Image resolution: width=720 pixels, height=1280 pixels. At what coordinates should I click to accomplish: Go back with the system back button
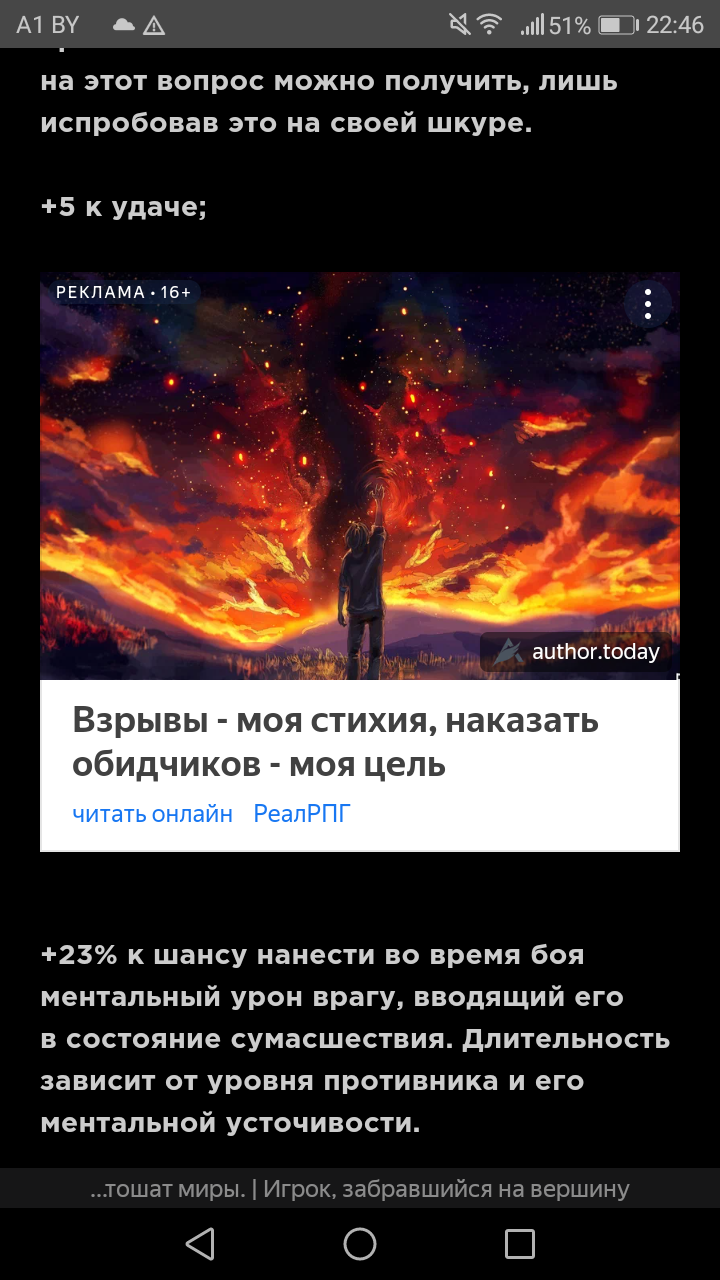click(x=200, y=1244)
